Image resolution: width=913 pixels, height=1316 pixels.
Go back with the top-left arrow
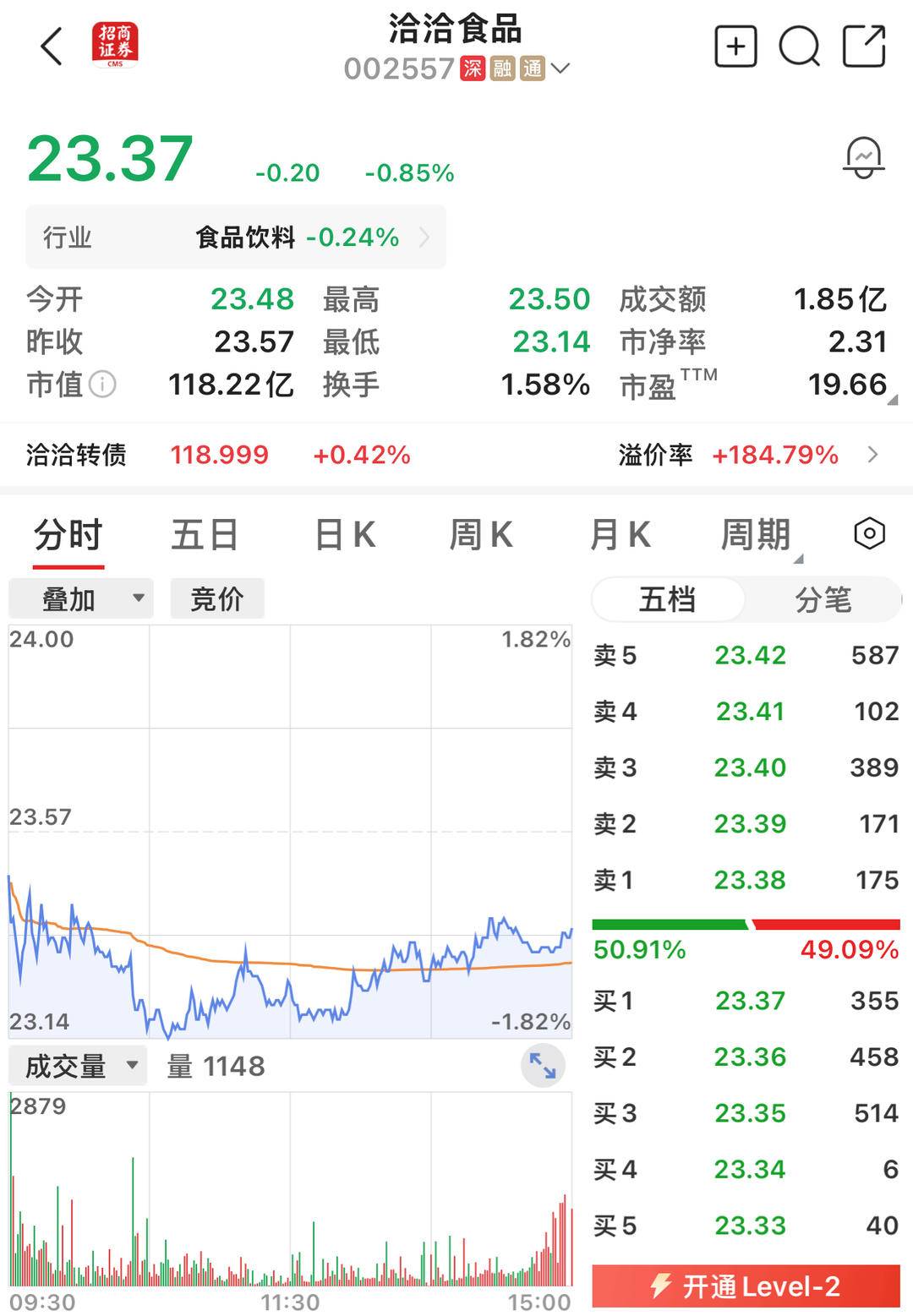pyautogui.click(x=52, y=46)
